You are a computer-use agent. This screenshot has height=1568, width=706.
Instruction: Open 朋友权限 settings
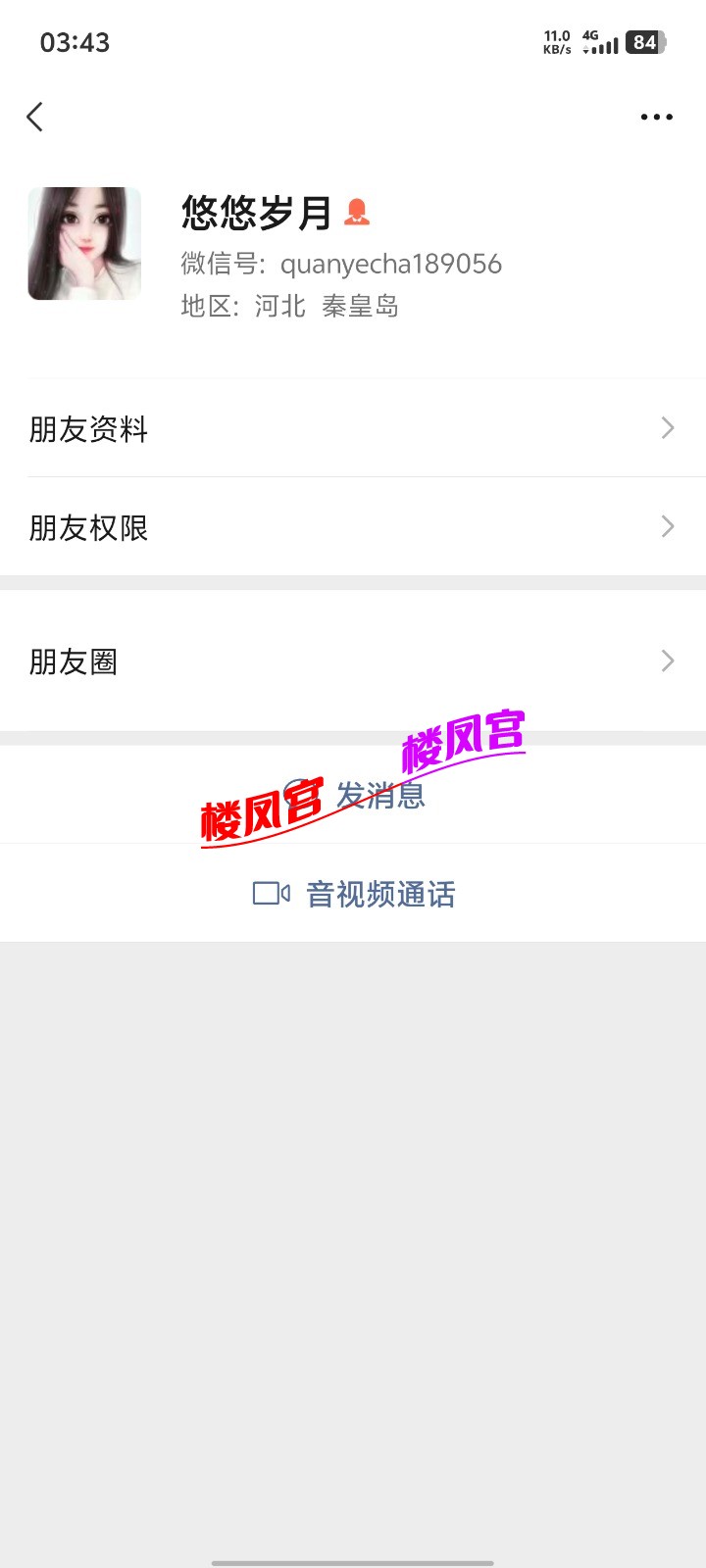(x=353, y=527)
